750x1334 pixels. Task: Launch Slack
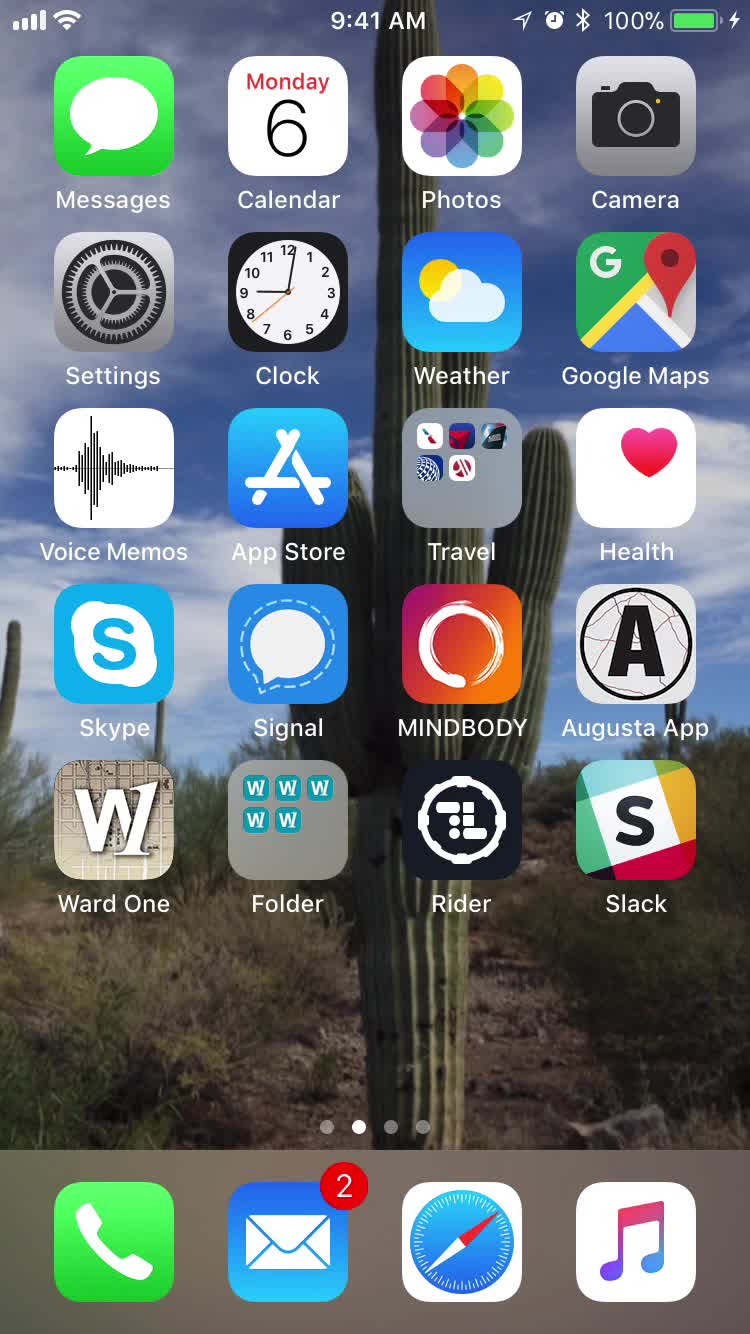[635, 820]
